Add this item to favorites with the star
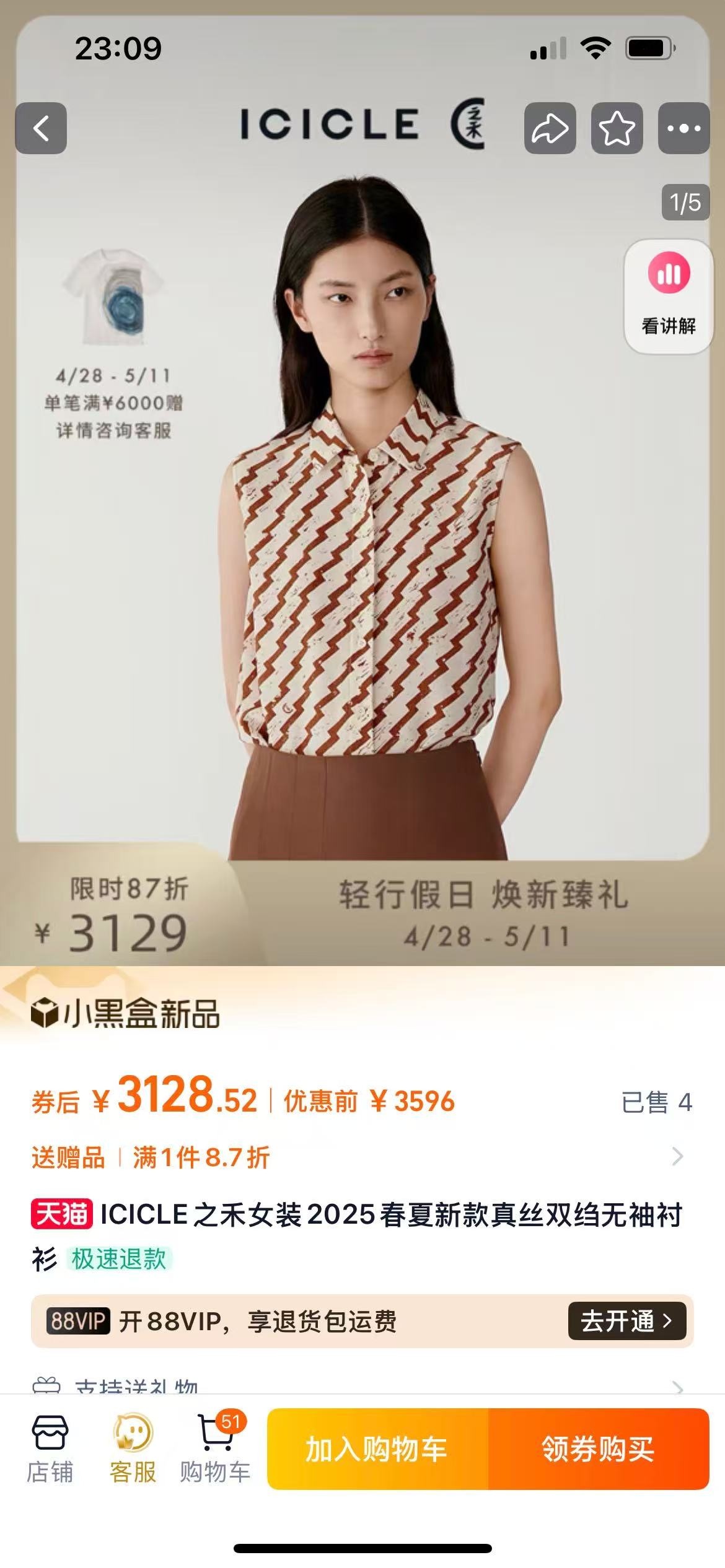The image size is (725, 1568). pyautogui.click(x=617, y=128)
